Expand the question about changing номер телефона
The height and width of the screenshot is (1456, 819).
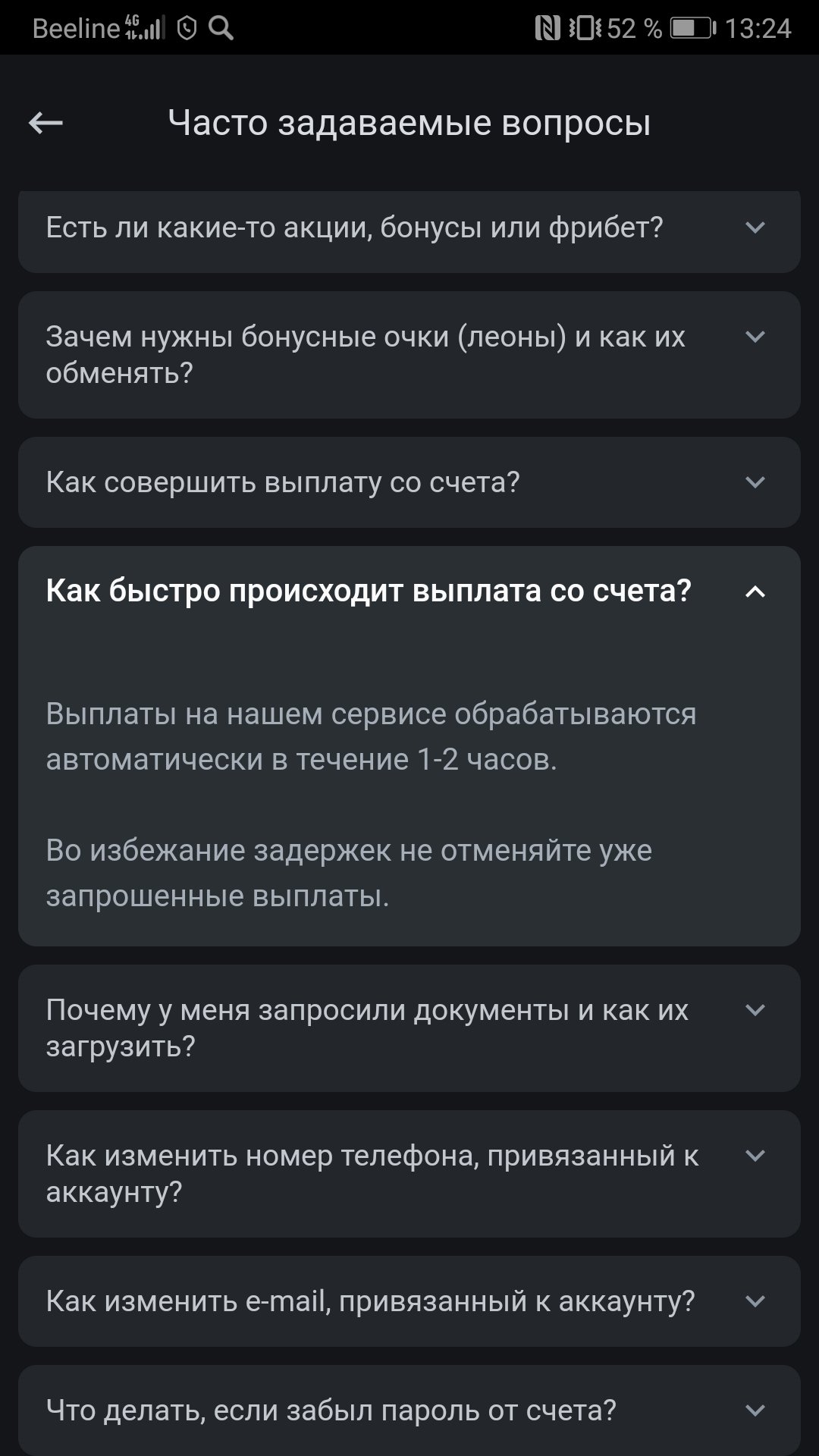[409, 1173]
